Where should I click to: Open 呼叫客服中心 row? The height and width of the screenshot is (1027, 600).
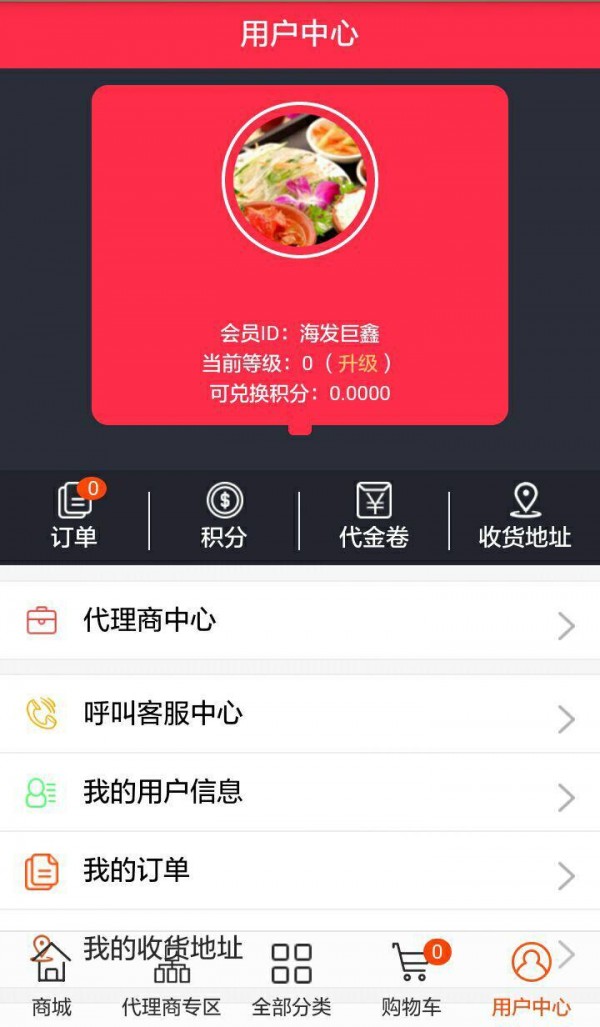(300, 714)
